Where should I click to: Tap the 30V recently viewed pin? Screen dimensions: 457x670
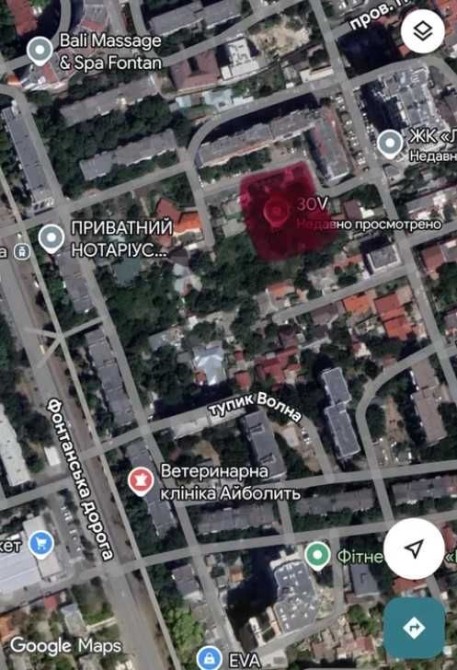[277, 211]
